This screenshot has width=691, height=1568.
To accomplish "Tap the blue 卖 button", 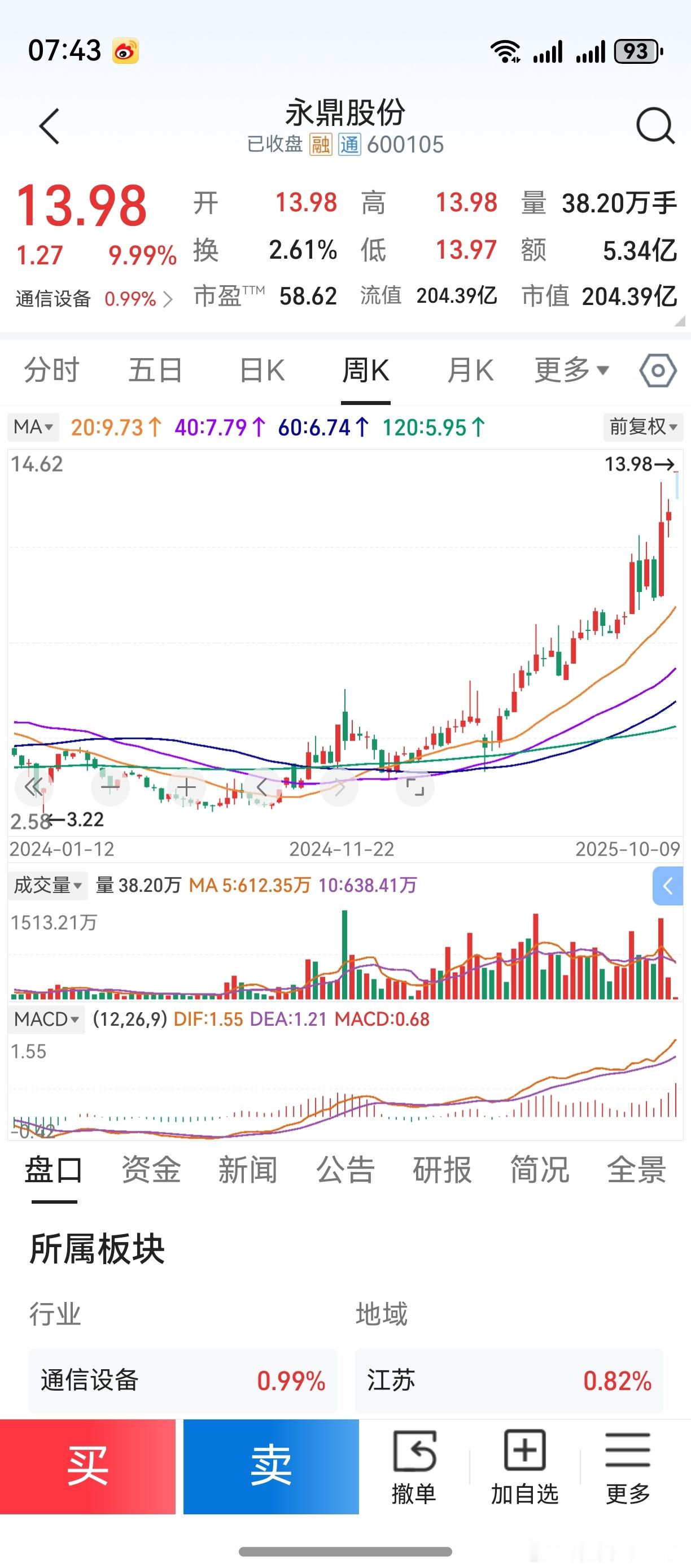I will 272,1467.
